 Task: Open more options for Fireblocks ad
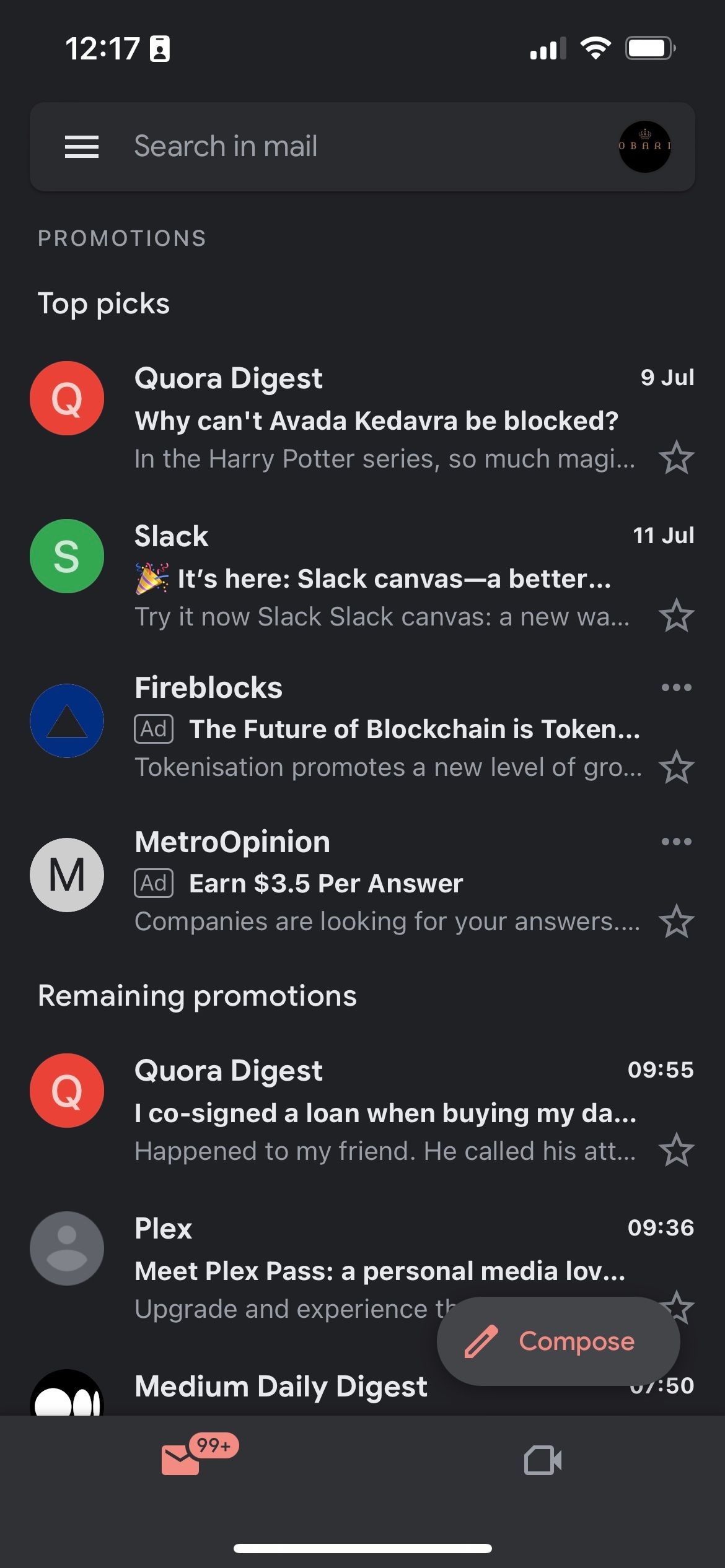click(676, 687)
